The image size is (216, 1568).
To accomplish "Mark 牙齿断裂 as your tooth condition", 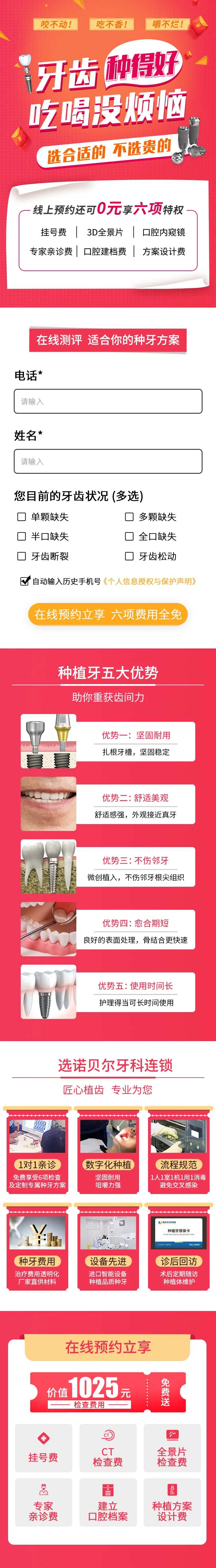I will coord(21,556).
